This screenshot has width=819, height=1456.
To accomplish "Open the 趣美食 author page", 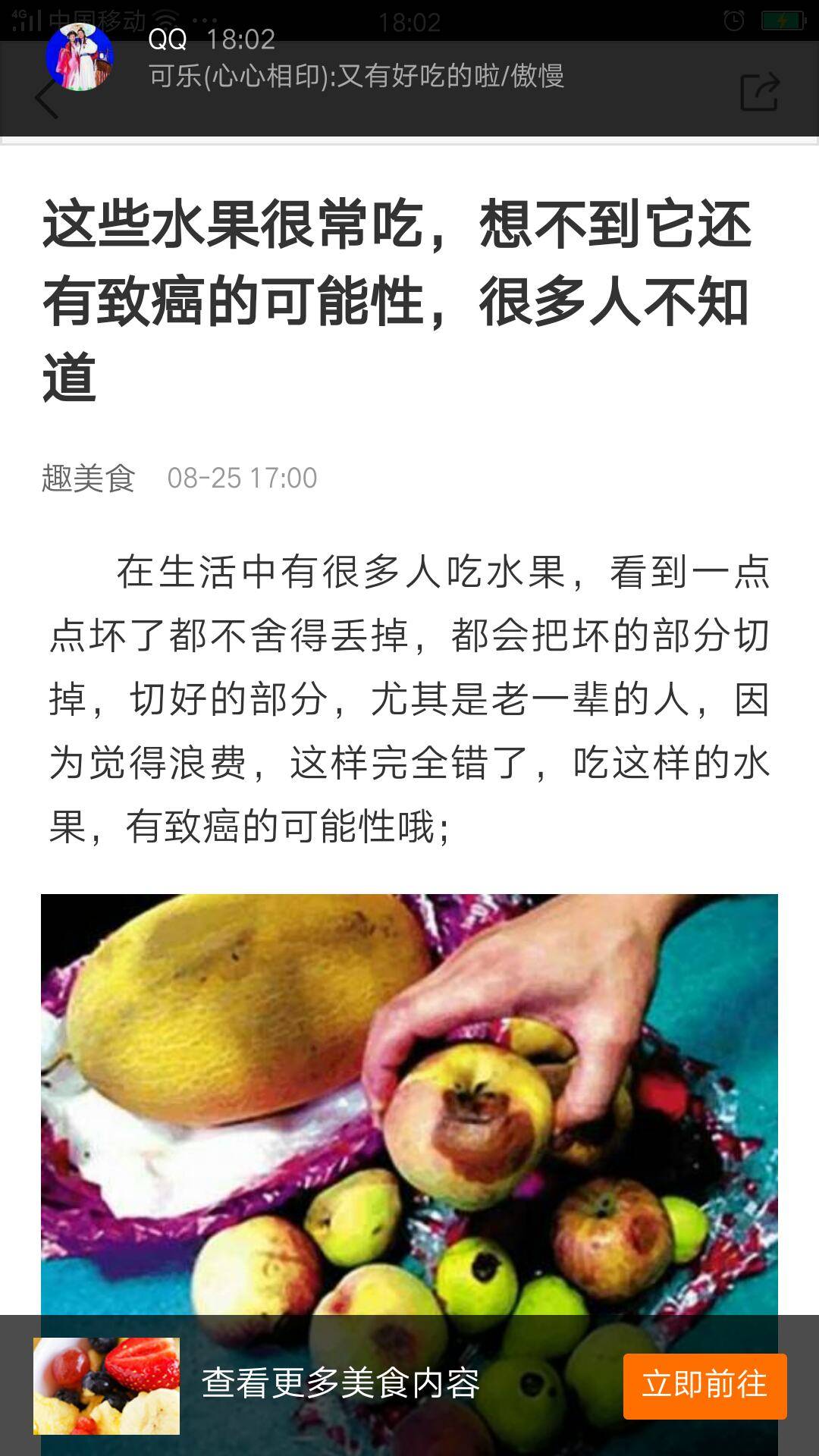I will click(x=89, y=479).
